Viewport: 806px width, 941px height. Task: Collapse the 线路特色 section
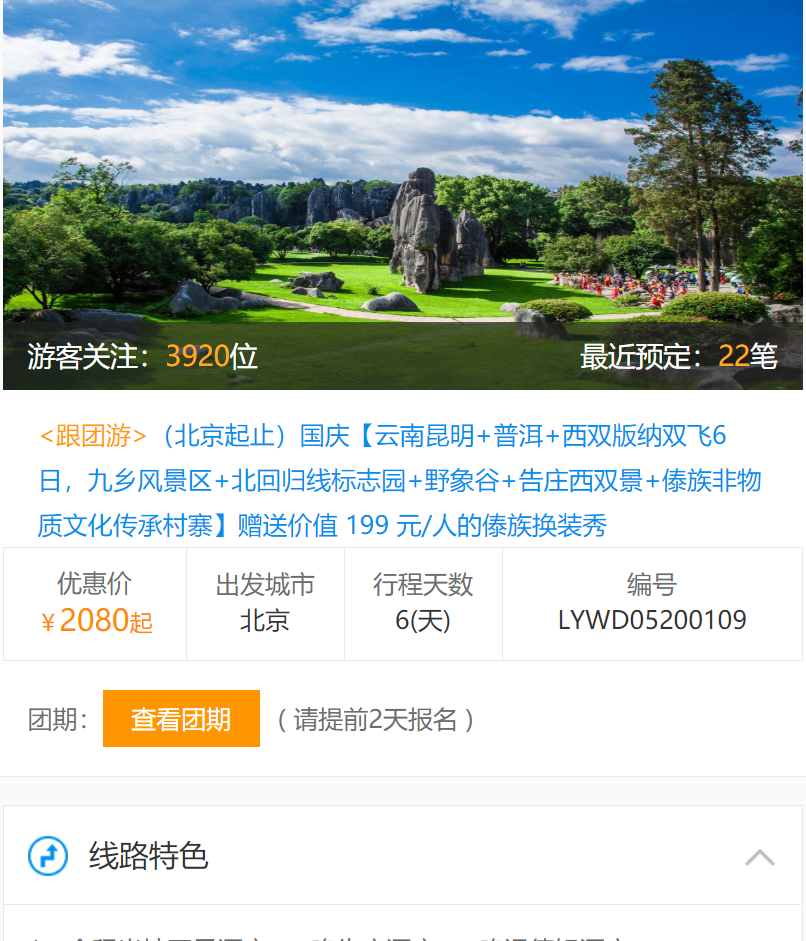(759, 857)
